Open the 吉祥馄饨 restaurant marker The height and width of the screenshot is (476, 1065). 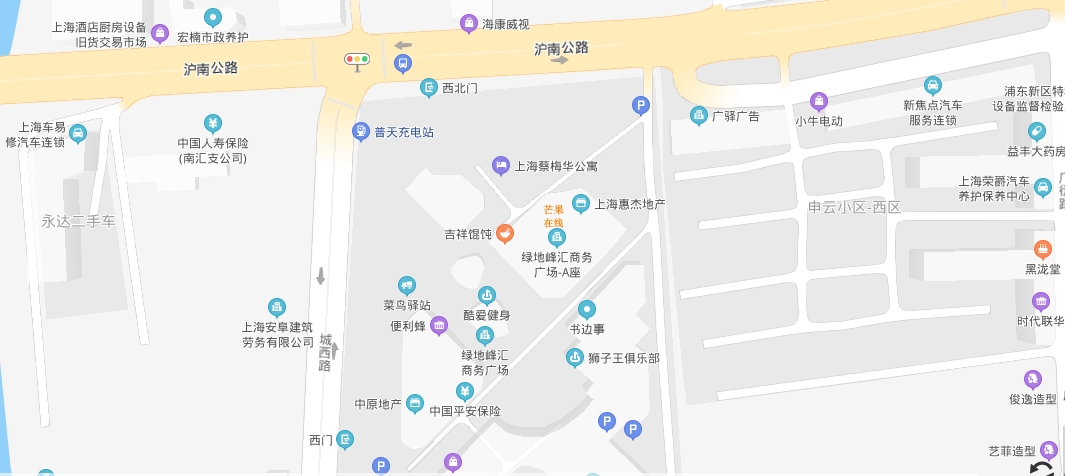click(506, 234)
